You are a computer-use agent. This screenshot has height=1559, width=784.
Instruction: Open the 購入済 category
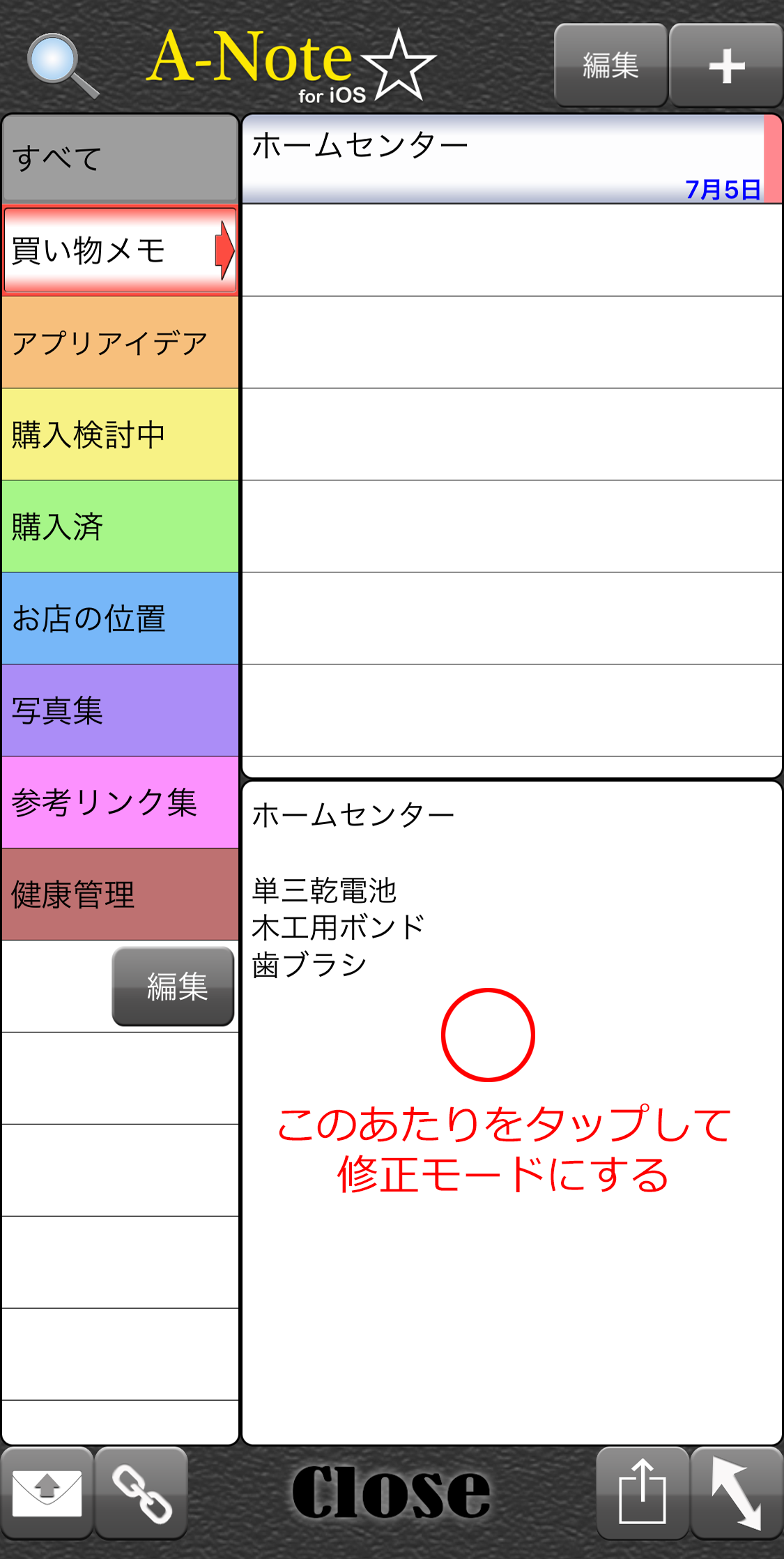point(121,526)
